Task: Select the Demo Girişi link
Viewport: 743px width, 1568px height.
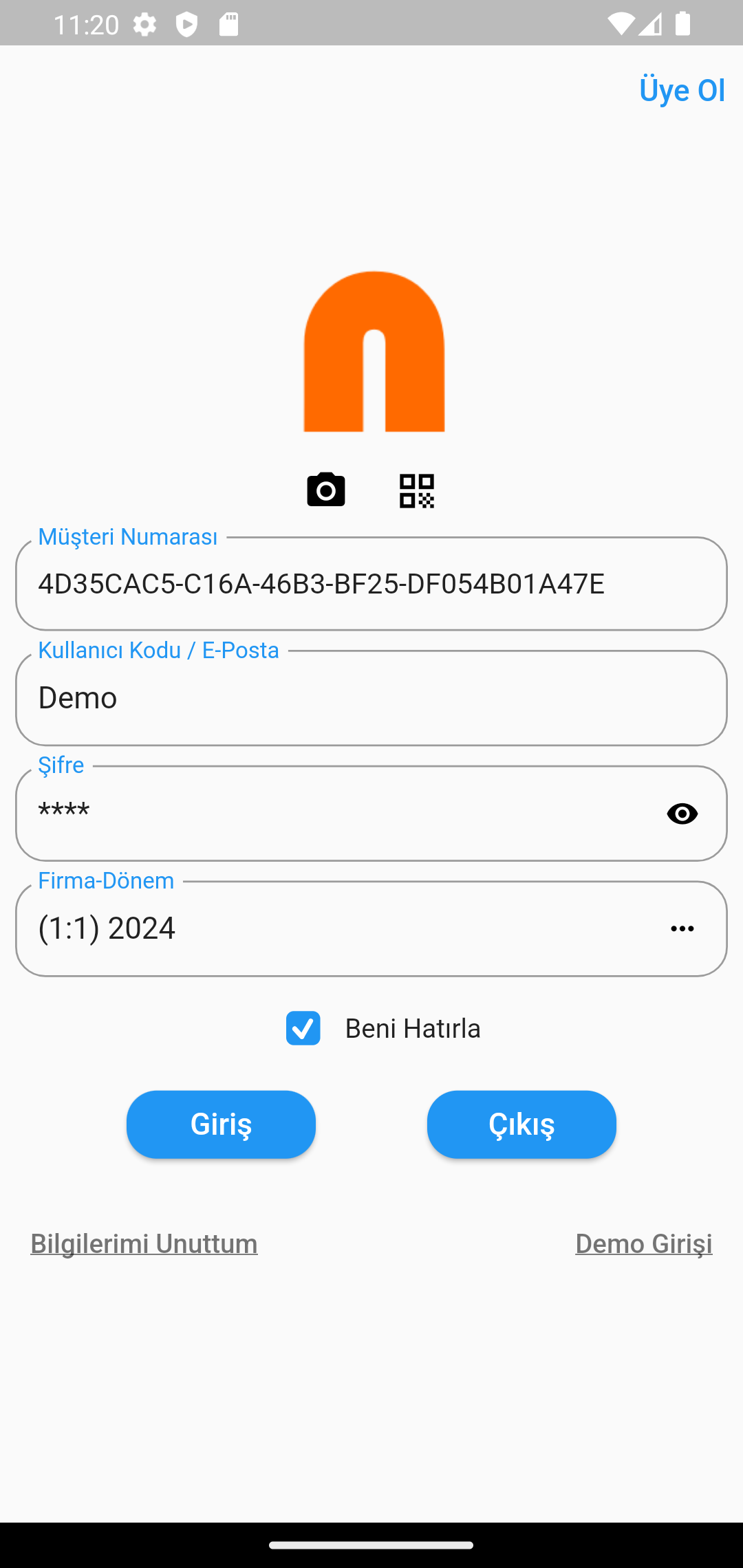Action: click(643, 1243)
